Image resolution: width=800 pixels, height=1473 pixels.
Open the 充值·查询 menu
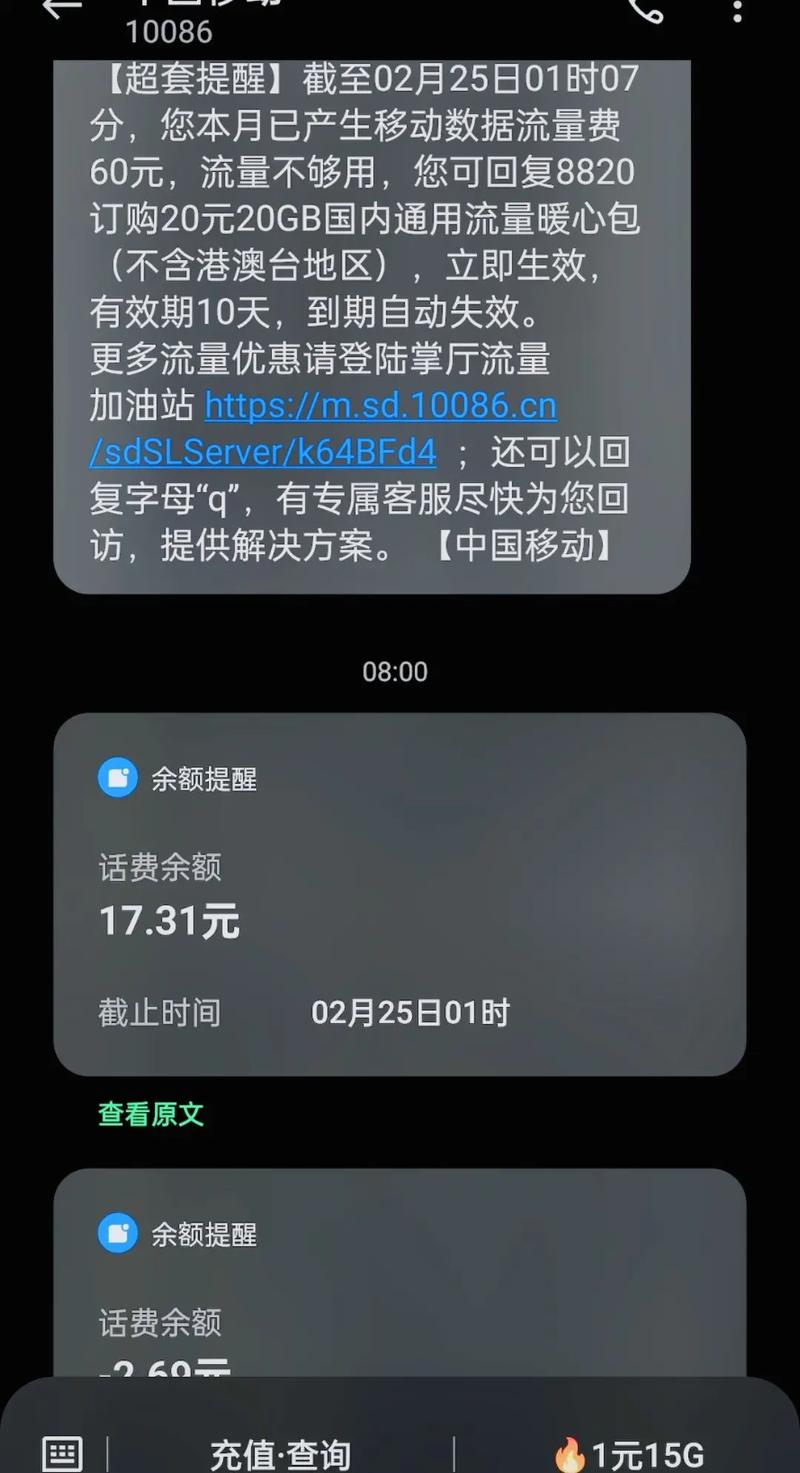click(280, 1454)
